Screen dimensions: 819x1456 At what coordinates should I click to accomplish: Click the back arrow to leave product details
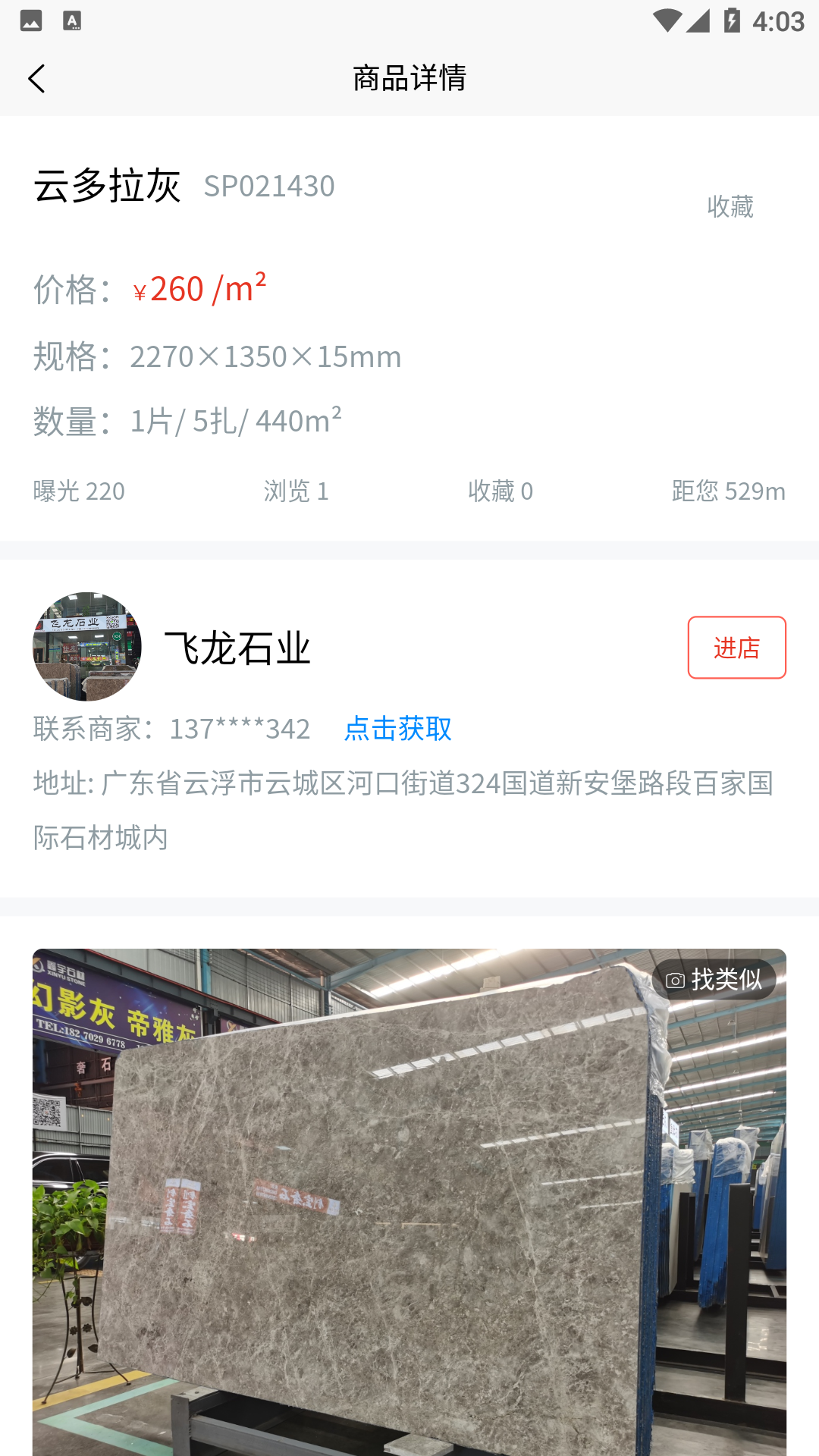coord(37,78)
